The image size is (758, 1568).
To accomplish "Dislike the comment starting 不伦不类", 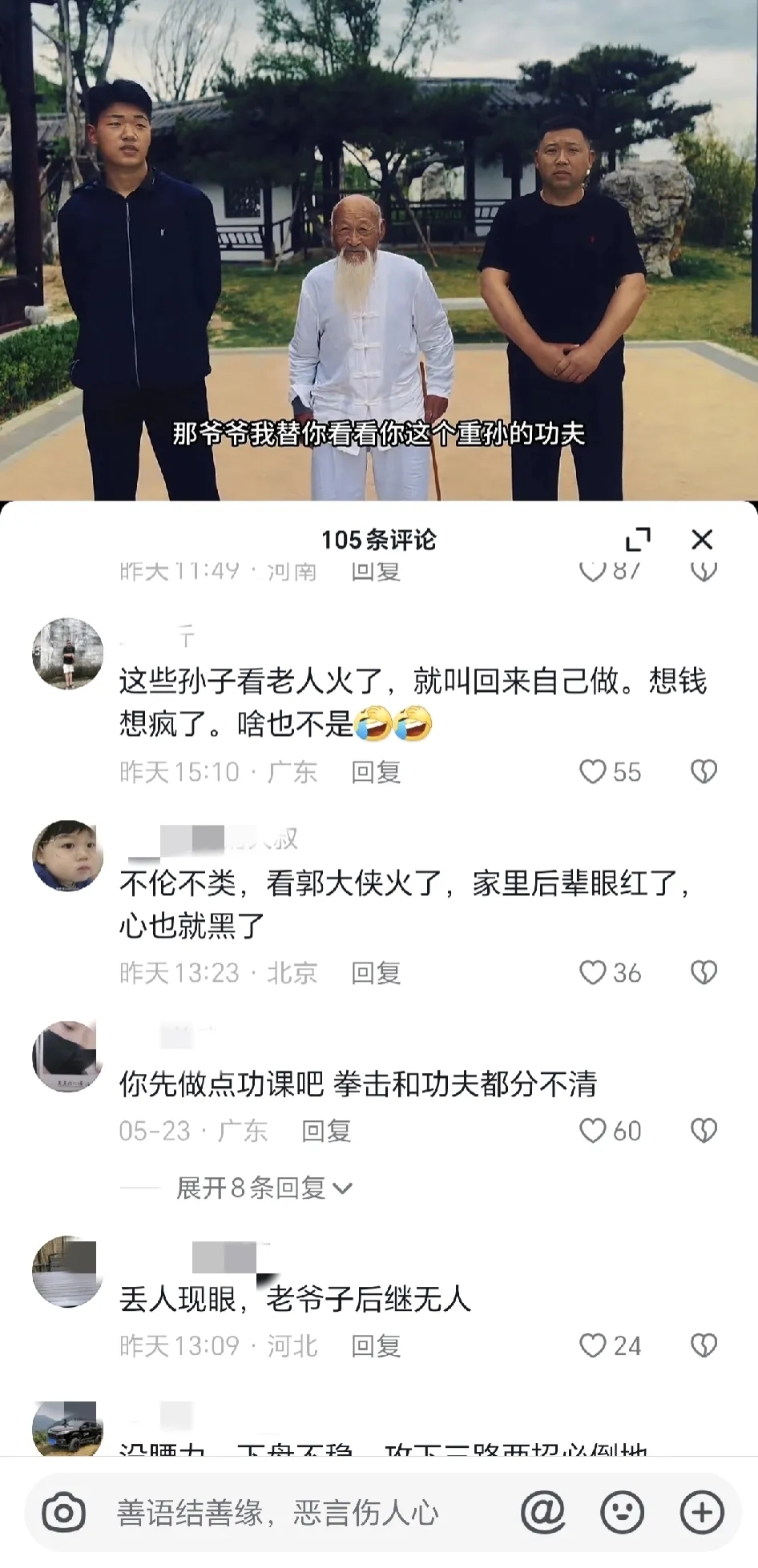I will pyautogui.click(x=704, y=973).
